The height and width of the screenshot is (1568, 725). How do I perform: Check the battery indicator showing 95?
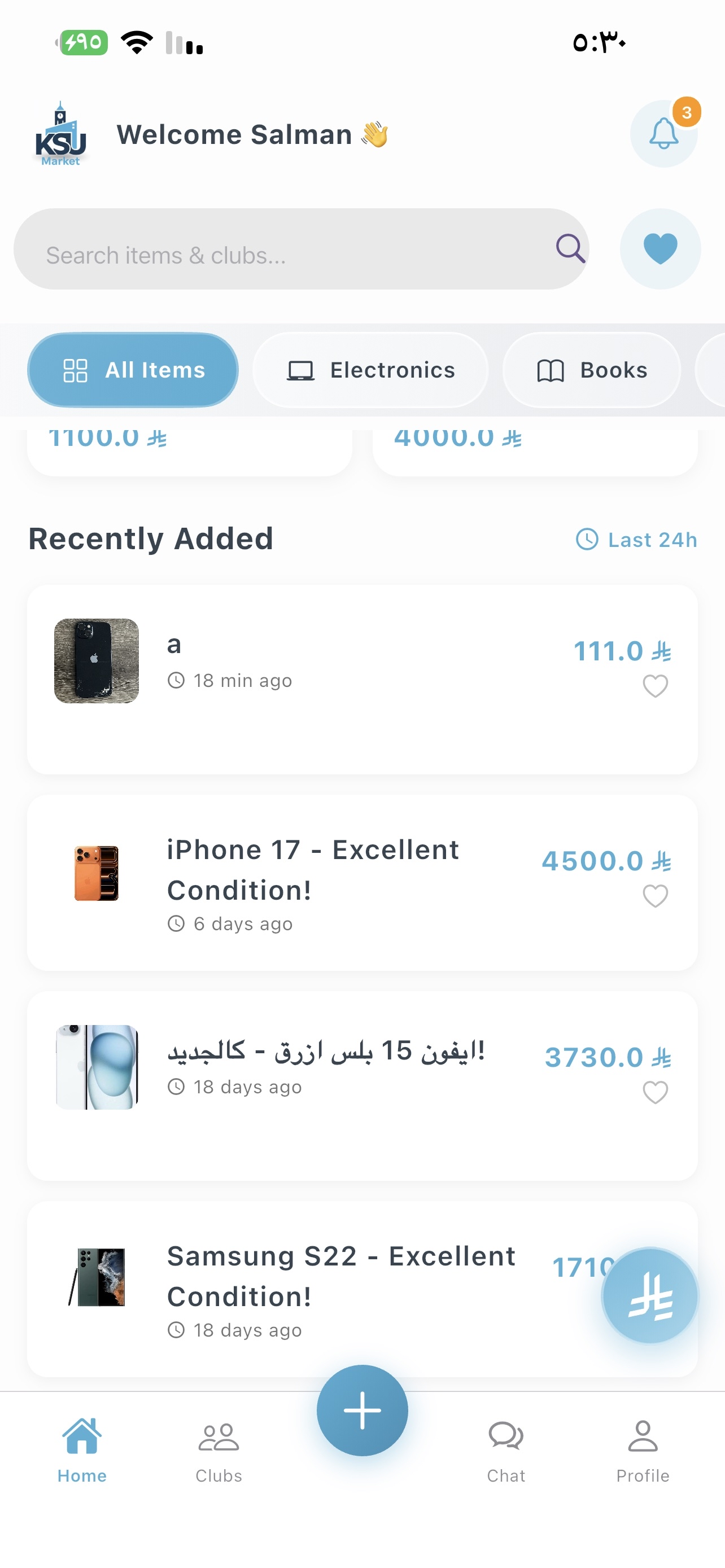coord(84,42)
